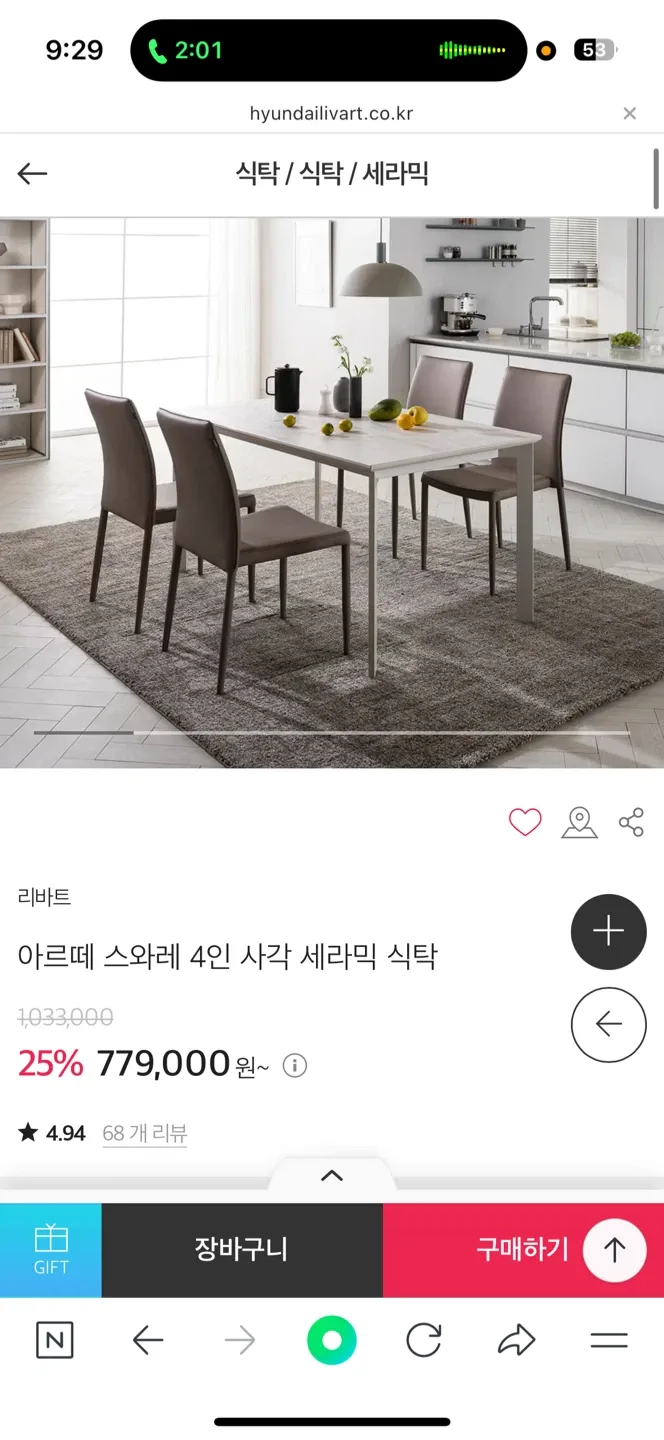Expand the bottom purchase options sheet
Screen dimensions: 664x1440
(x=331, y=1176)
